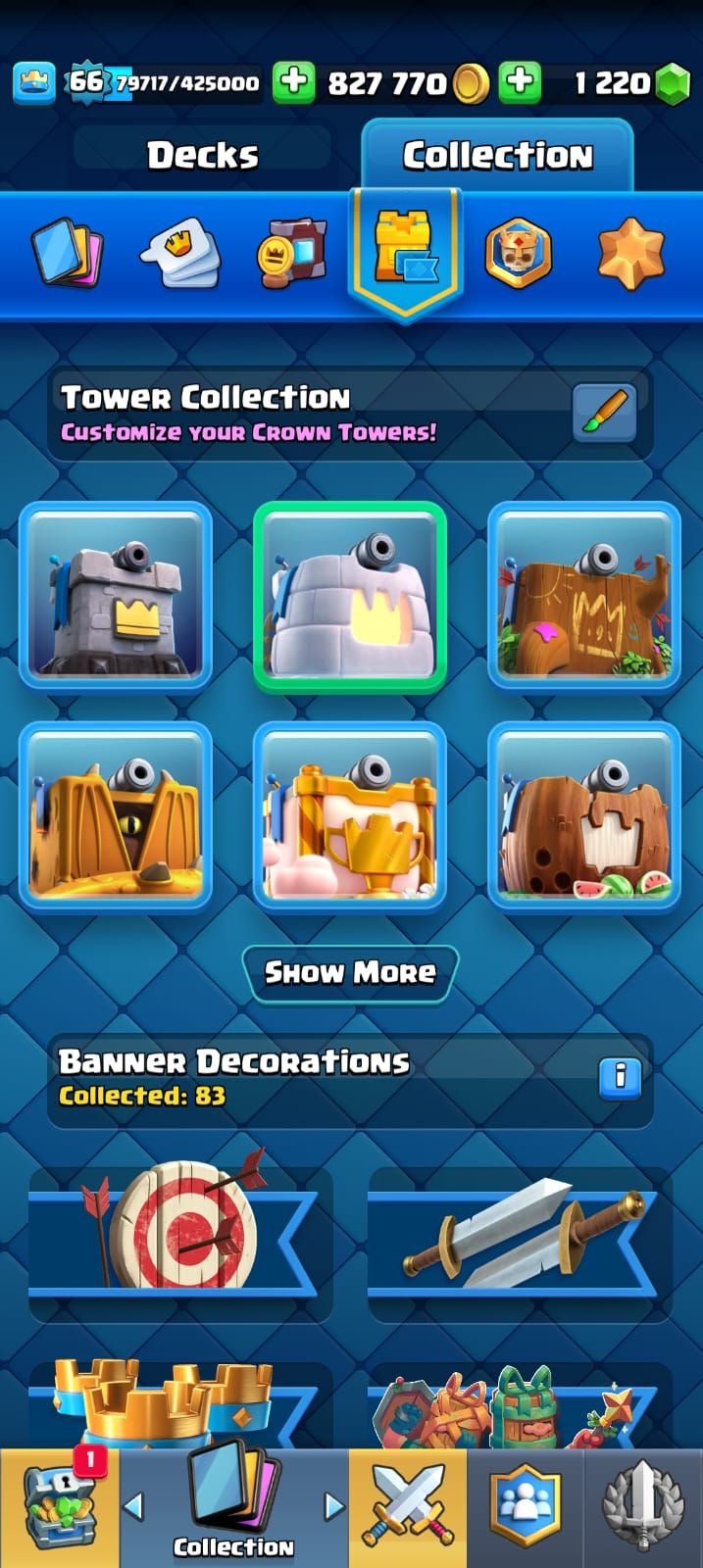Select the tree stump tower skin
703x1568 pixels.
pyautogui.click(x=584, y=596)
